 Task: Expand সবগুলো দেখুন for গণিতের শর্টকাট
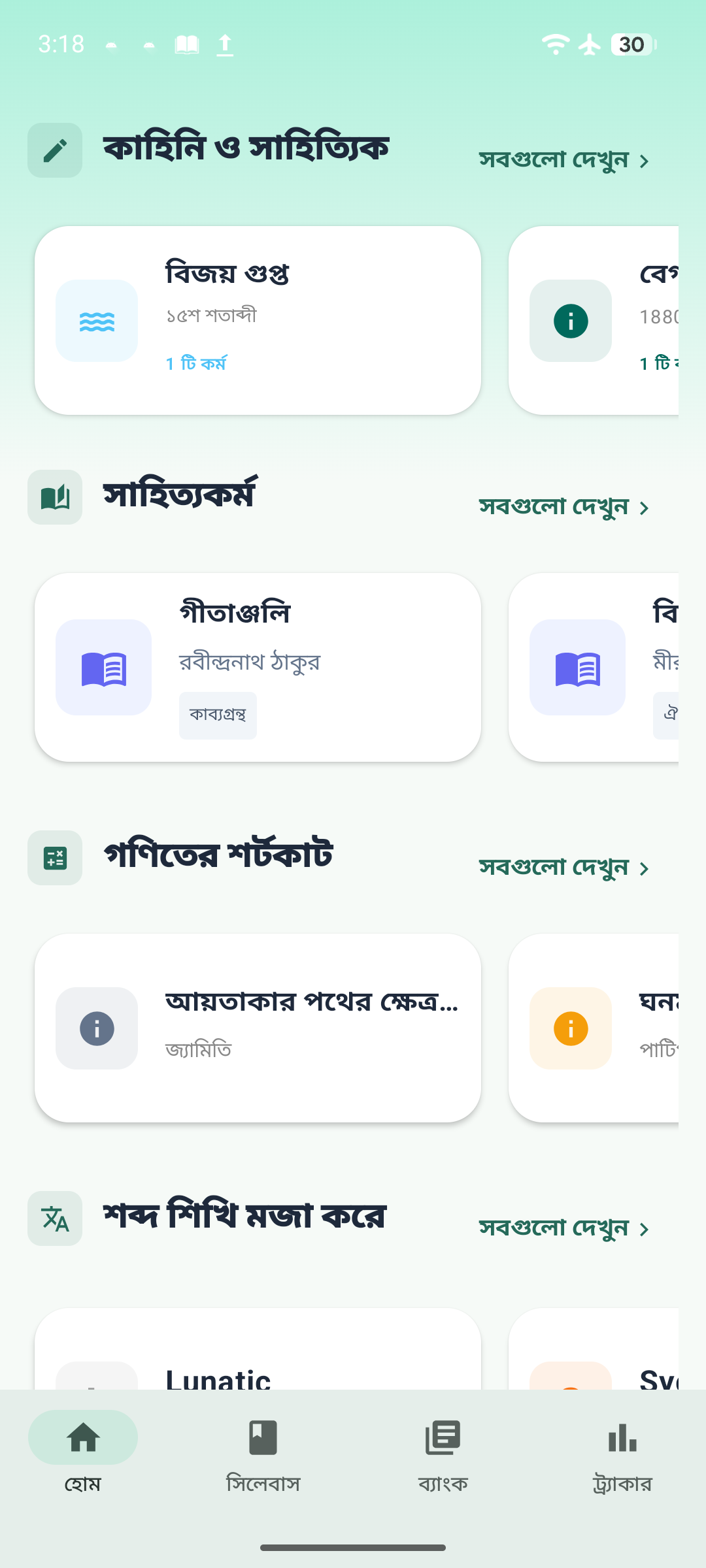[563, 868]
